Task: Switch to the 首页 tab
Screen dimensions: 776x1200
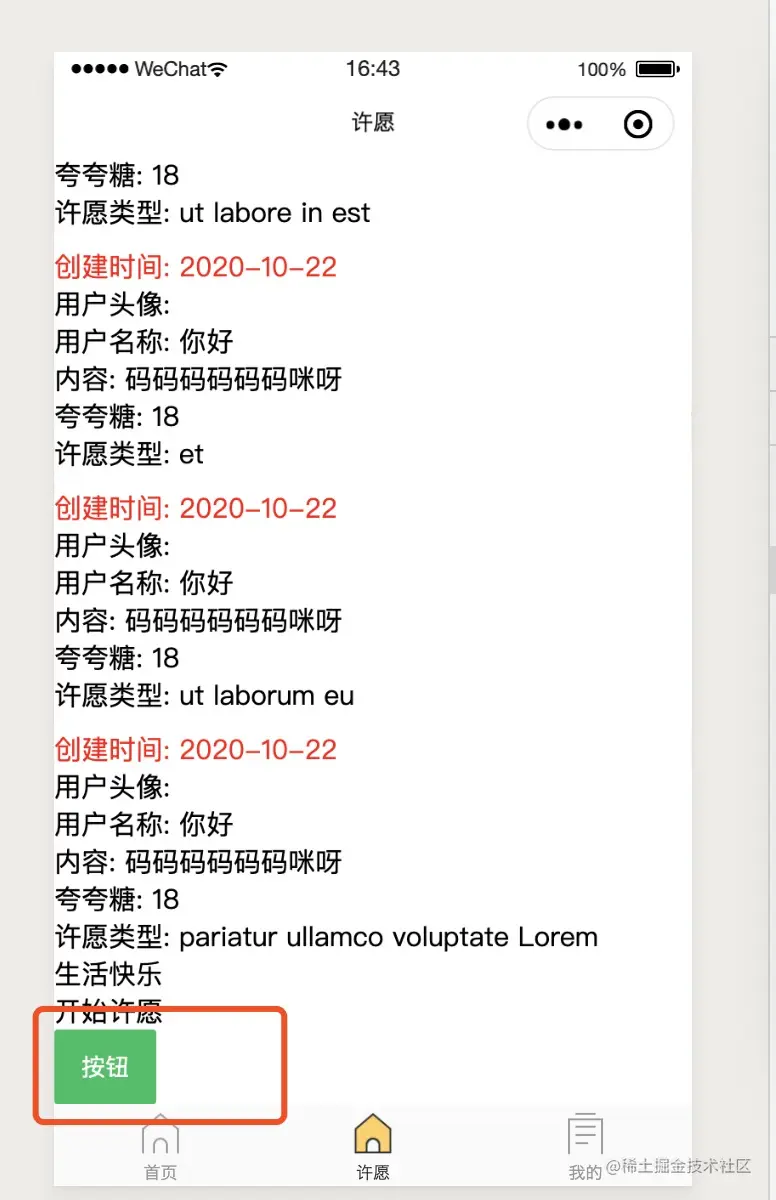Action: pos(160,1148)
